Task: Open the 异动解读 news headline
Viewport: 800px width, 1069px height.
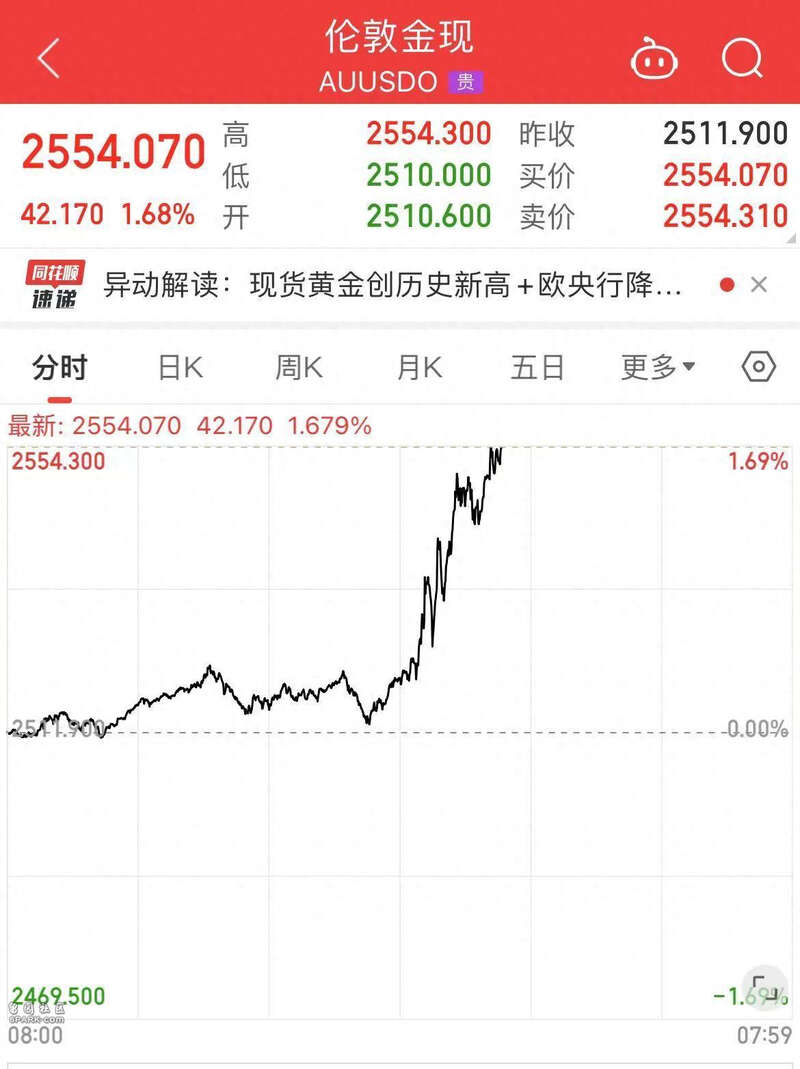Action: (392, 286)
